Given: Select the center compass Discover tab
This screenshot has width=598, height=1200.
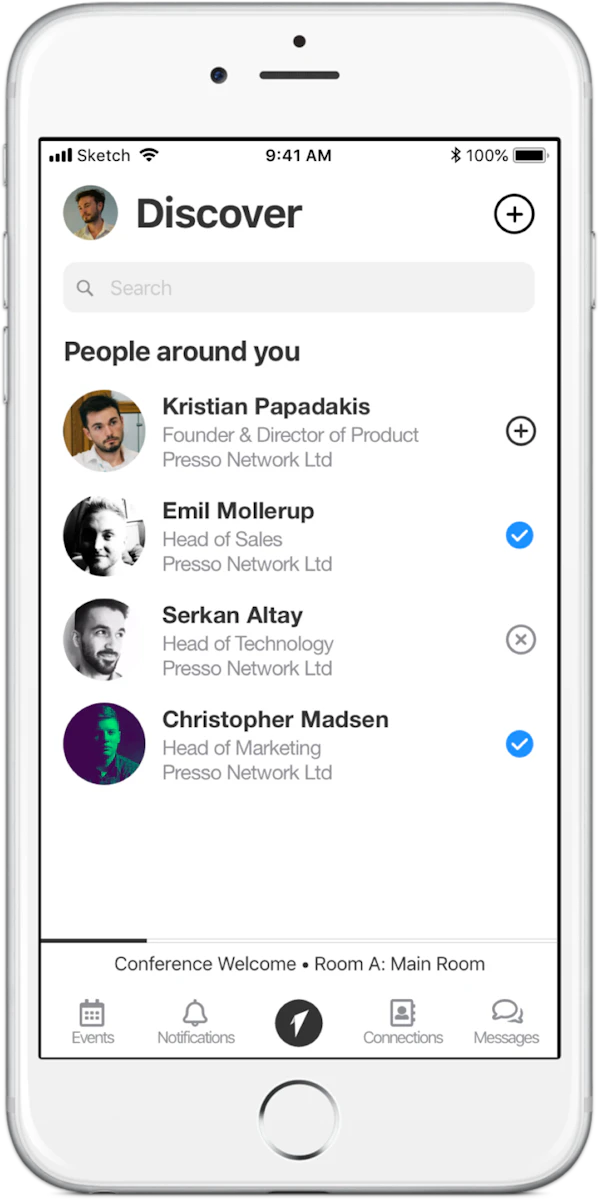Looking at the screenshot, I should point(299,1022).
